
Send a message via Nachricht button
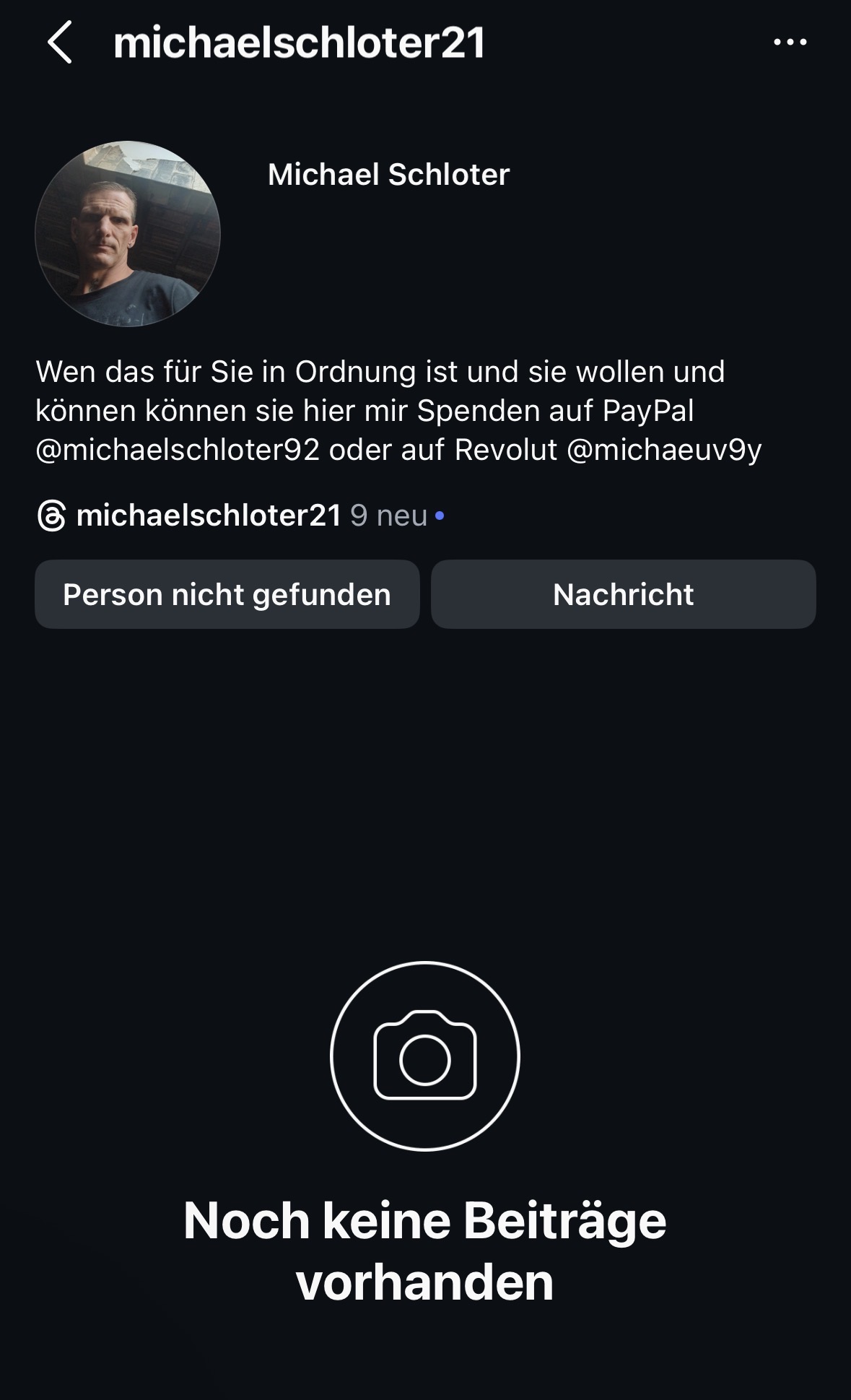tap(624, 594)
